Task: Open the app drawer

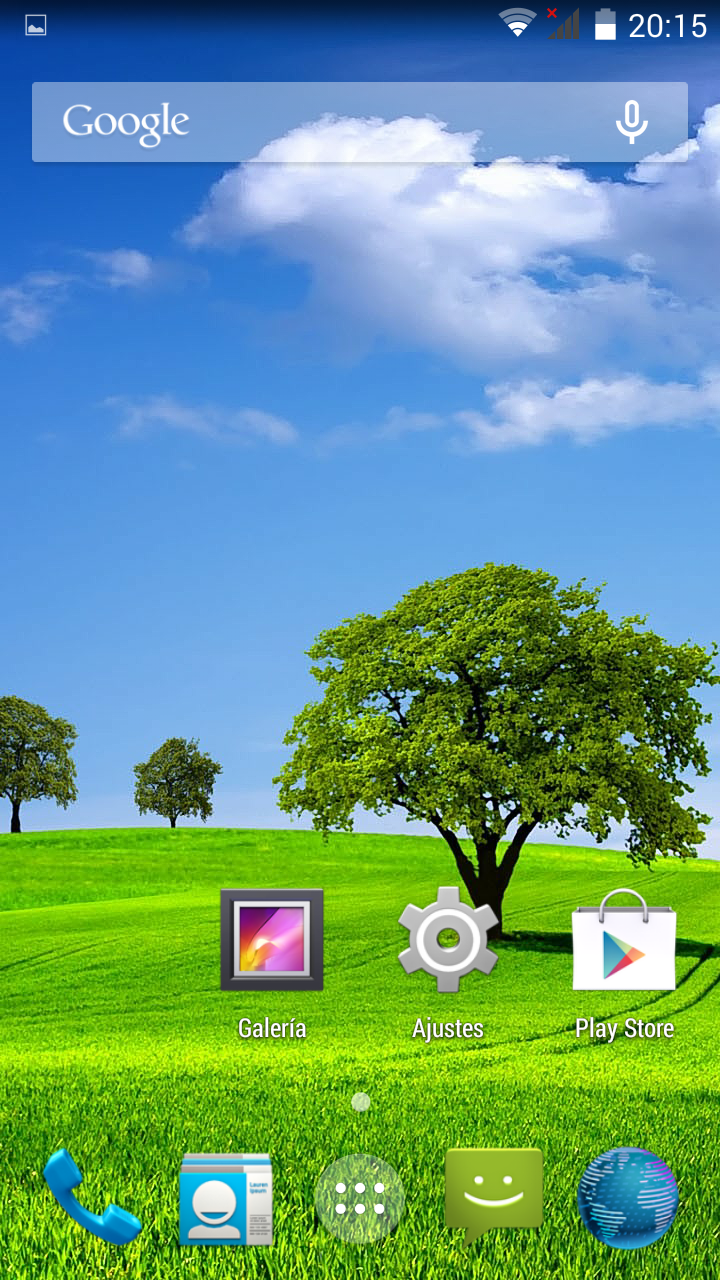Action: tap(360, 1199)
